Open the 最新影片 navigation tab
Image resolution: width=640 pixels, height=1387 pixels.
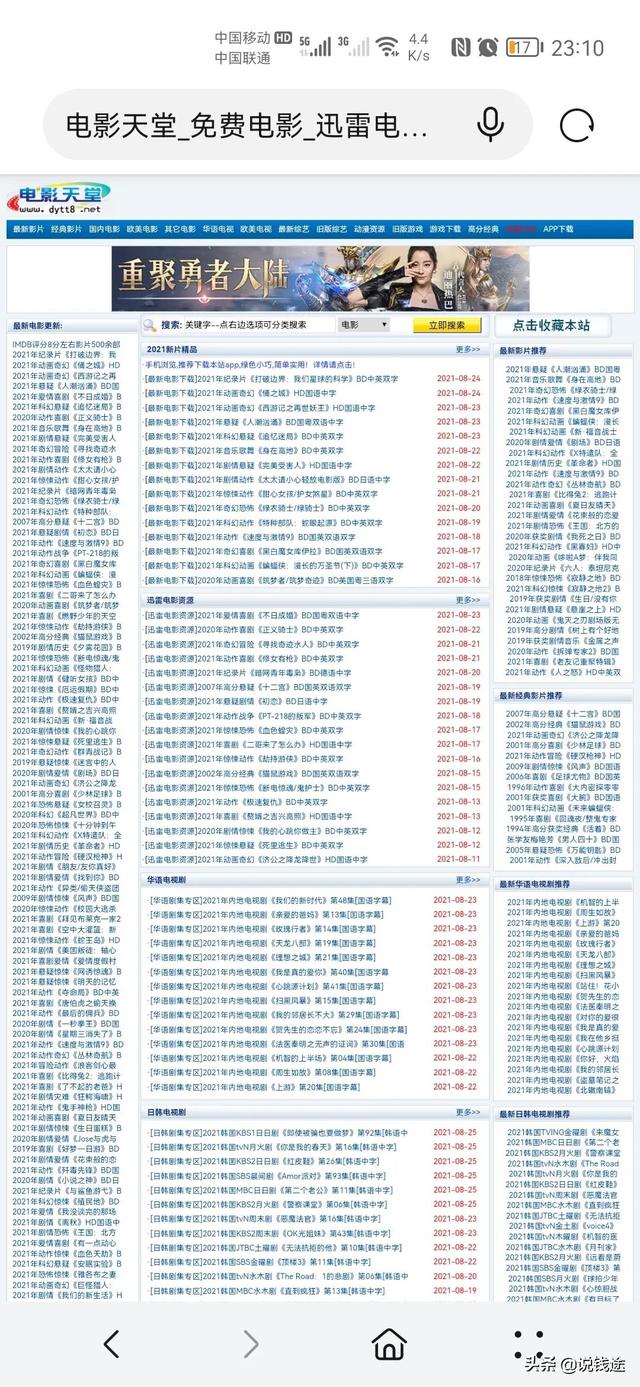point(28,229)
